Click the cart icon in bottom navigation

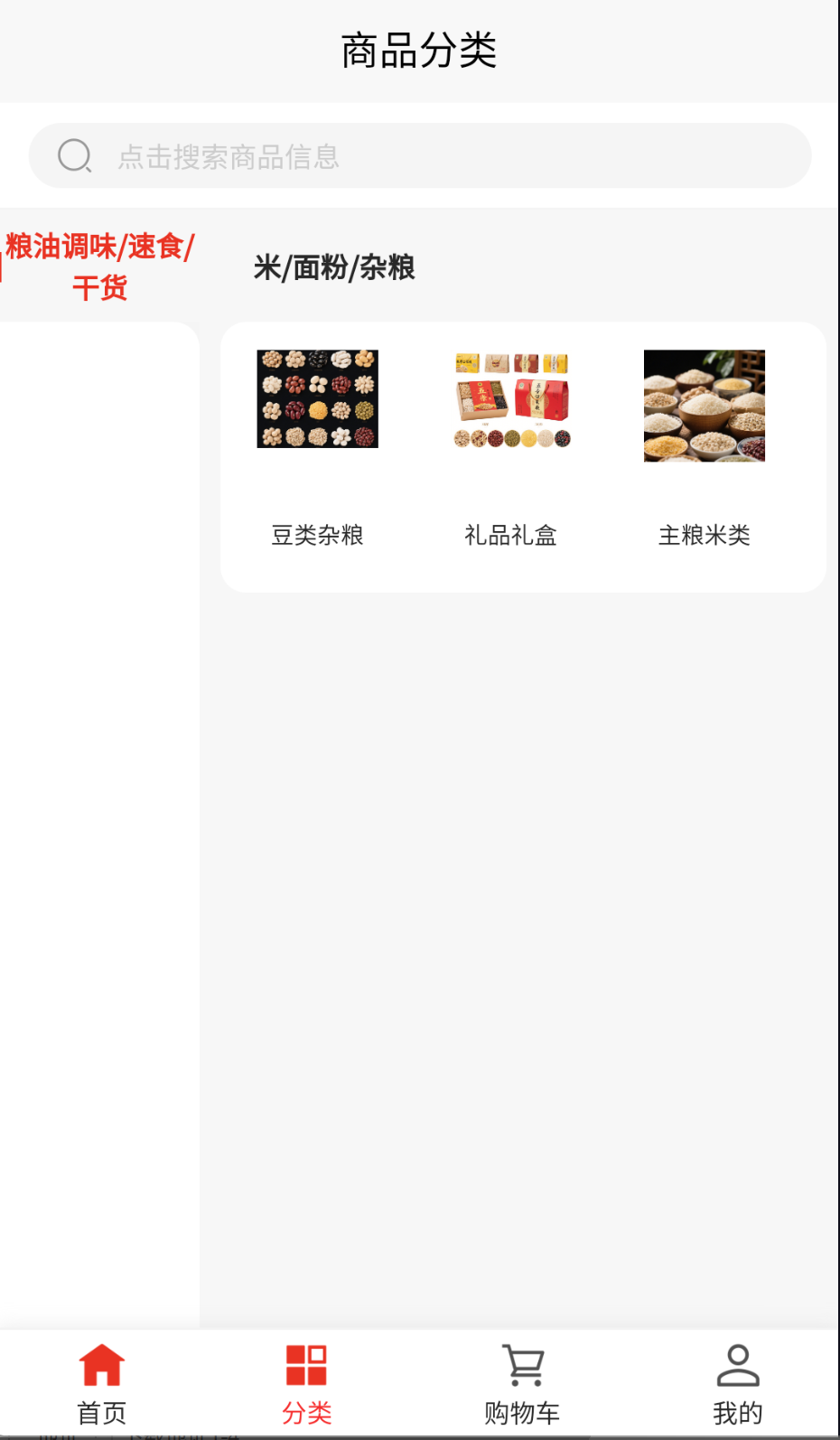(x=524, y=1364)
